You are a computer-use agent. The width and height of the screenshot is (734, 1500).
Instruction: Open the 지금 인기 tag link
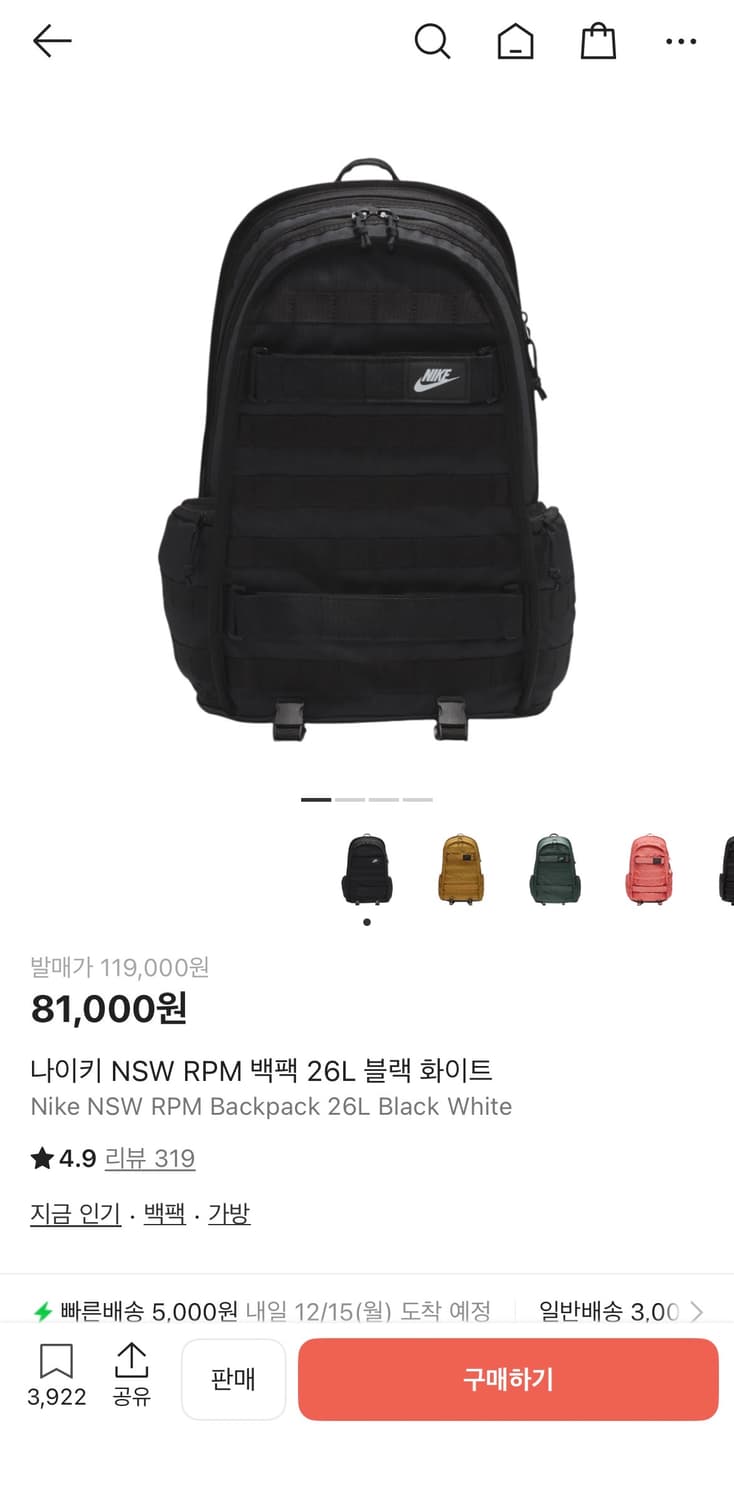click(75, 1213)
